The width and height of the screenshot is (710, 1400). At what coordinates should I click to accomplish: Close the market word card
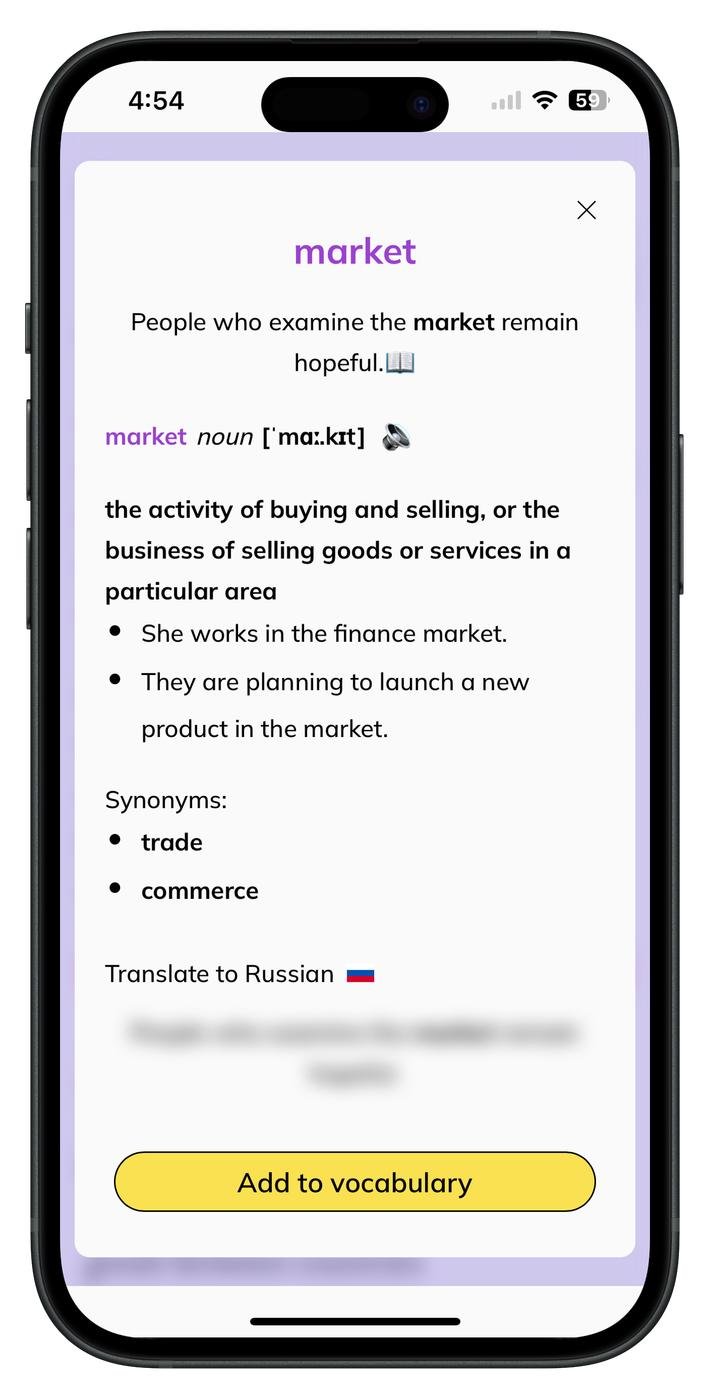click(x=586, y=210)
